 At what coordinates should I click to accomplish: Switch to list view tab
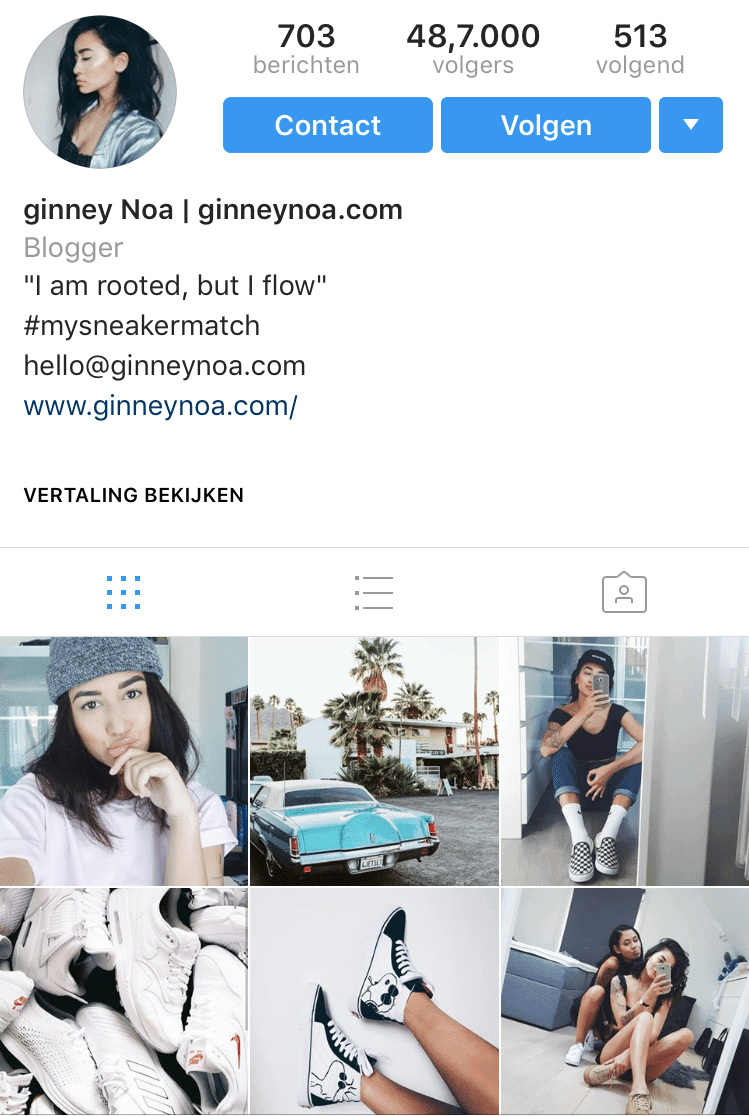point(374,593)
